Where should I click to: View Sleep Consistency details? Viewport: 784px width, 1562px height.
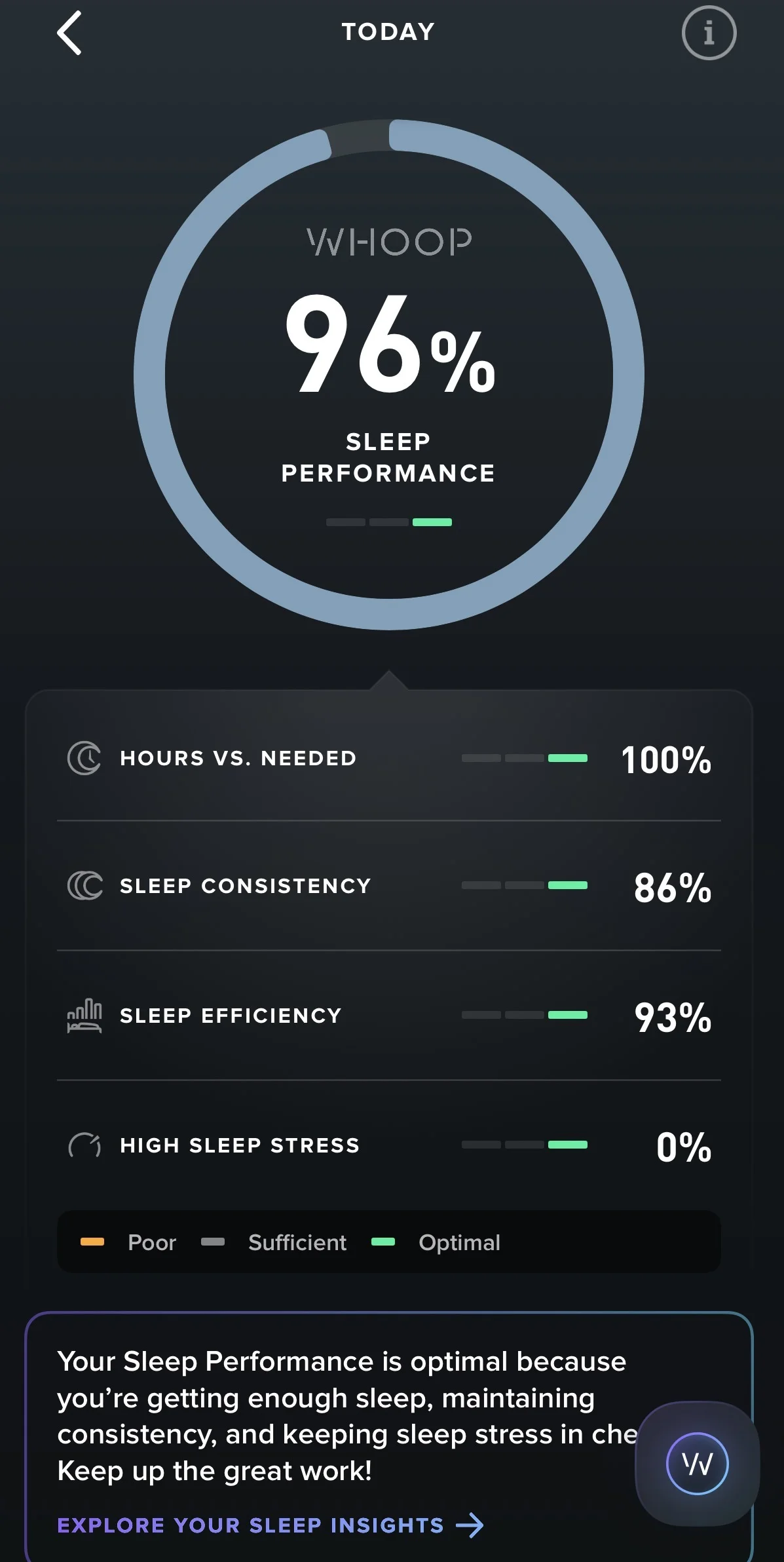(389, 886)
